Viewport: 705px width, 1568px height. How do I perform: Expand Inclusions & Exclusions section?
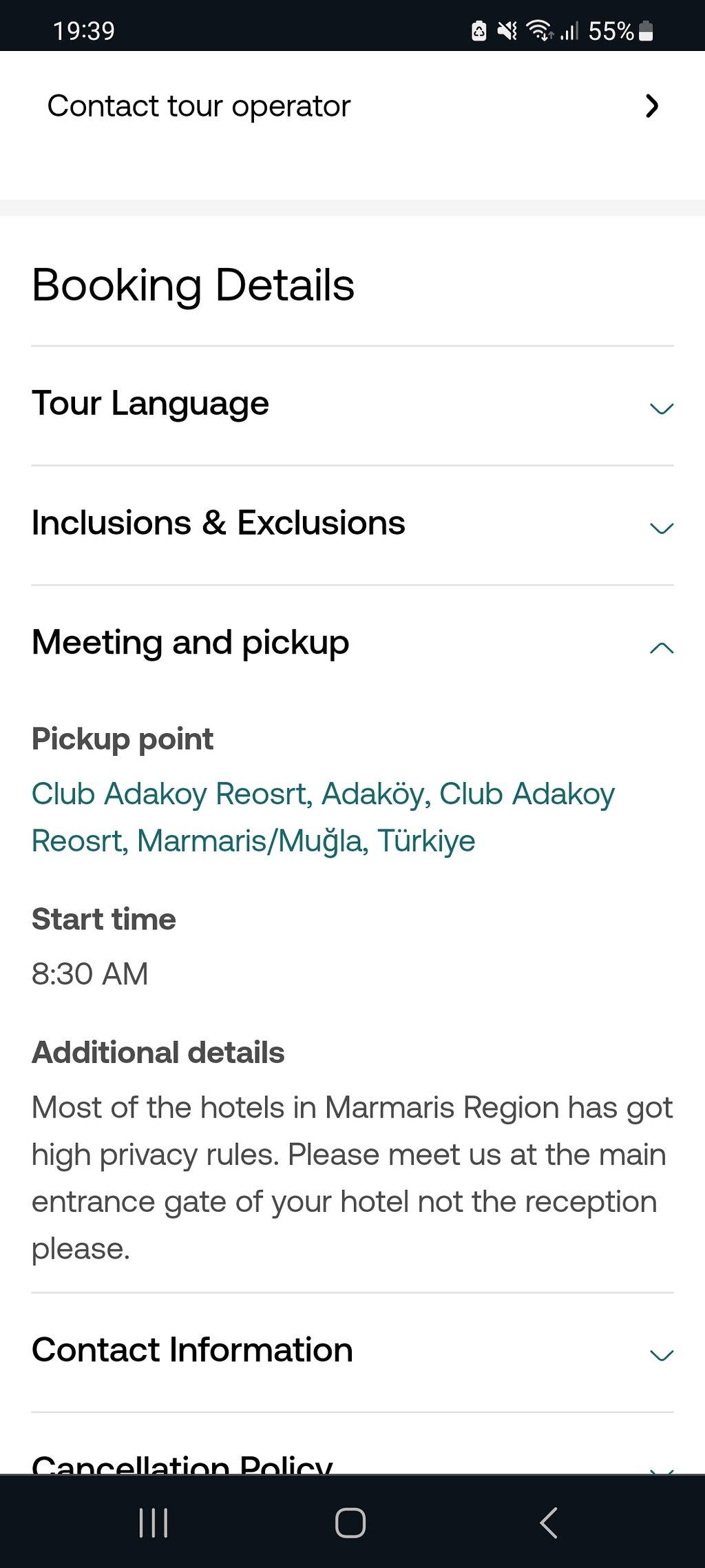pyautogui.click(x=352, y=525)
